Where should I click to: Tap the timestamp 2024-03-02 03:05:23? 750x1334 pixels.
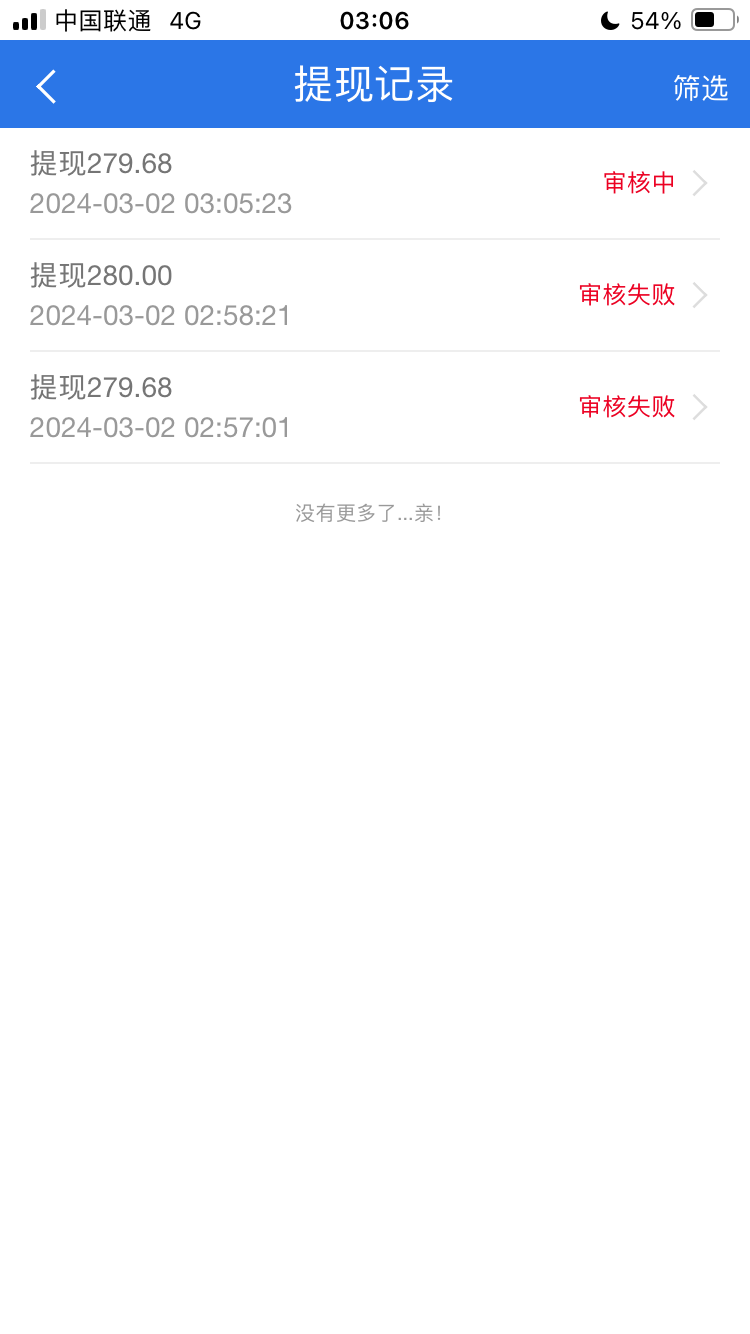click(160, 204)
